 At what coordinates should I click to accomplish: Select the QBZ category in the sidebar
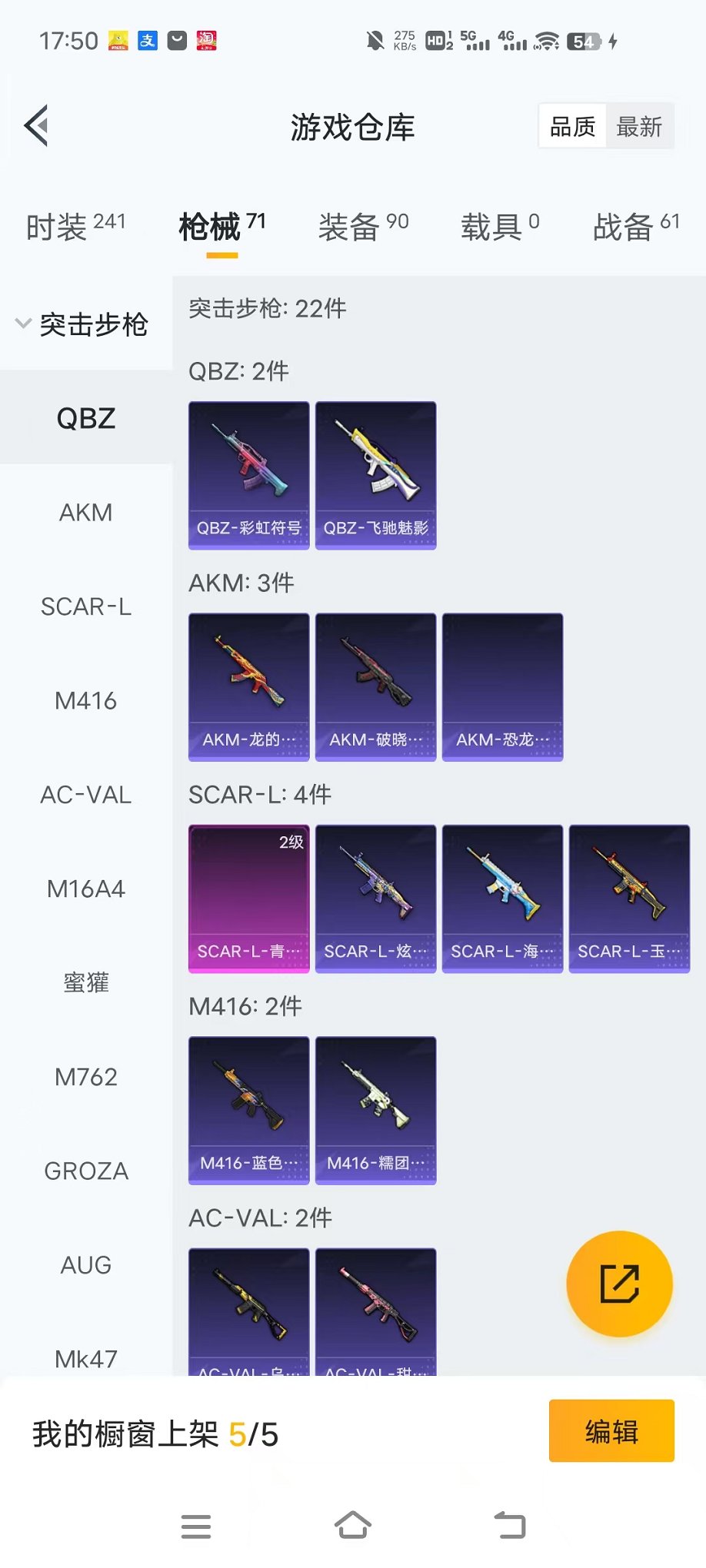[x=85, y=418]
